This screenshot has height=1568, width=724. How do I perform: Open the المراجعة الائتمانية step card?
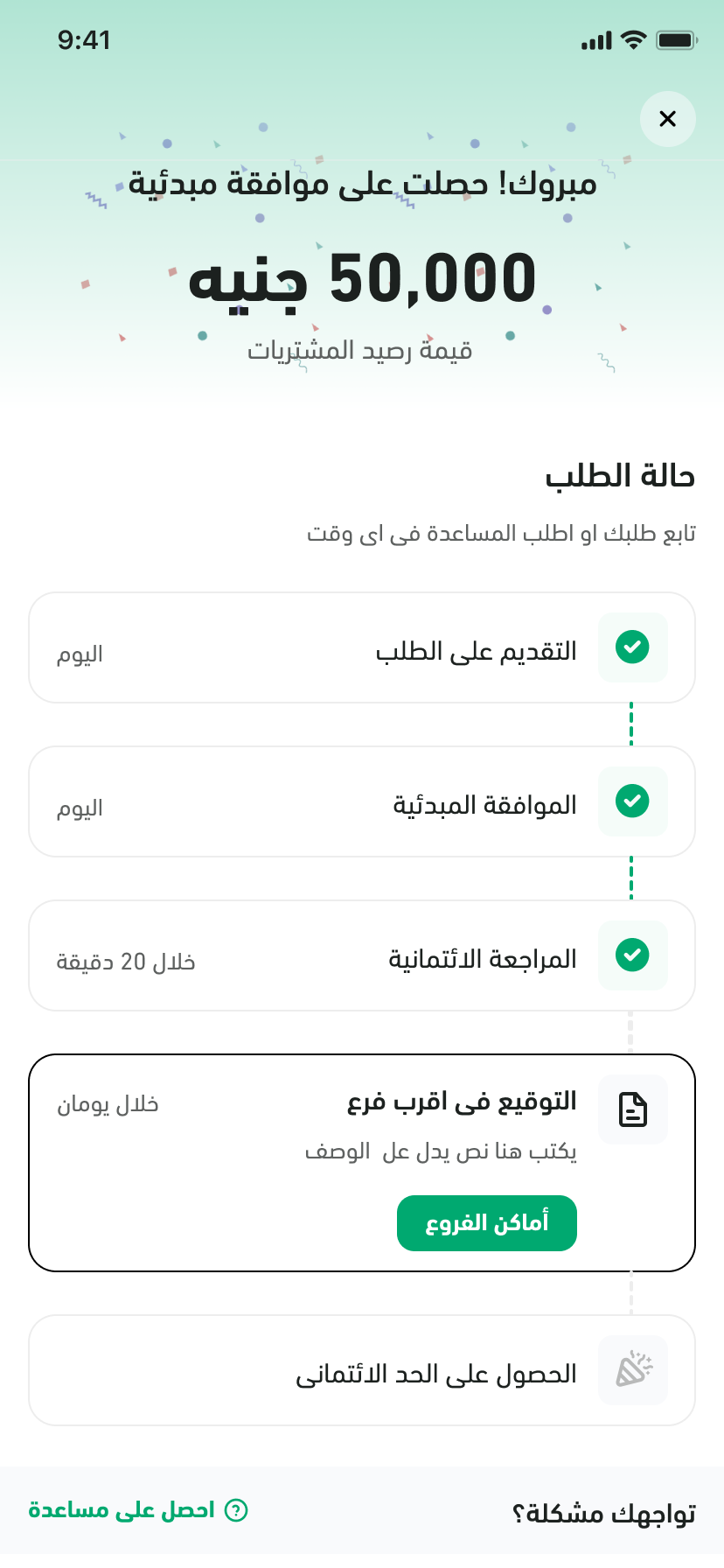click(362, 955)
